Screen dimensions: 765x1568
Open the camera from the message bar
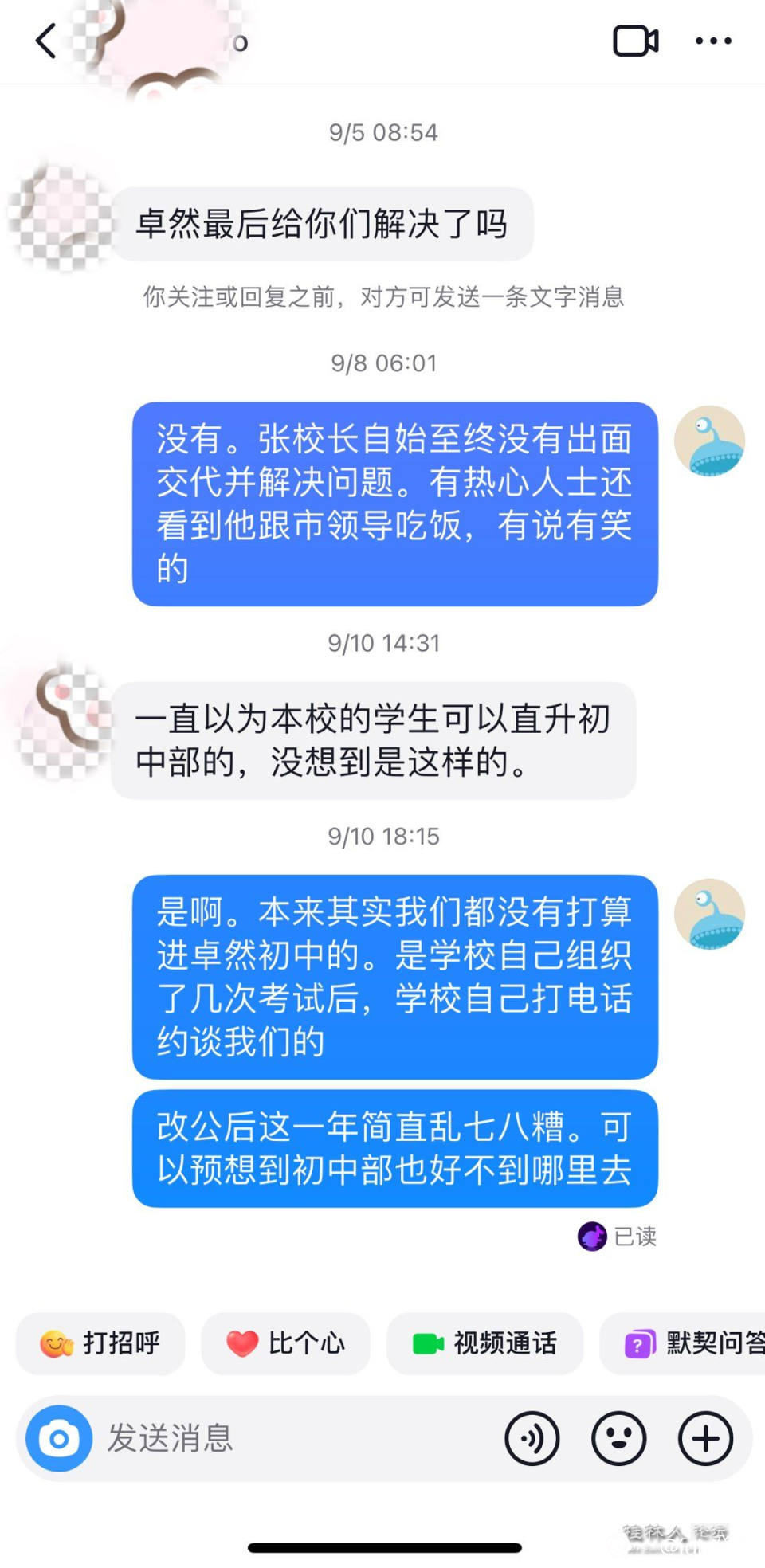click(59, 1439)
